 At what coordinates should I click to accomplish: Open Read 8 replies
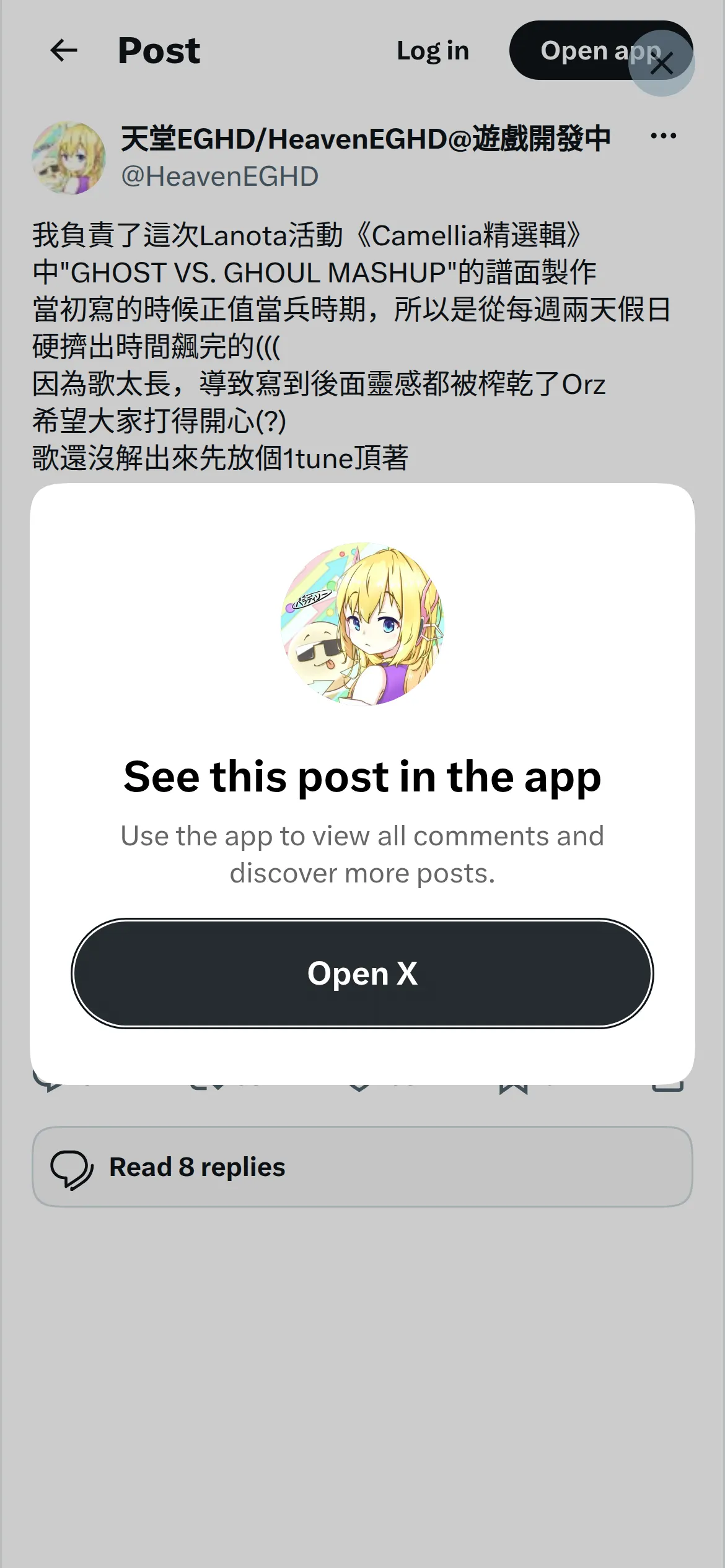pyautogui.click(x=362, y=1167)
